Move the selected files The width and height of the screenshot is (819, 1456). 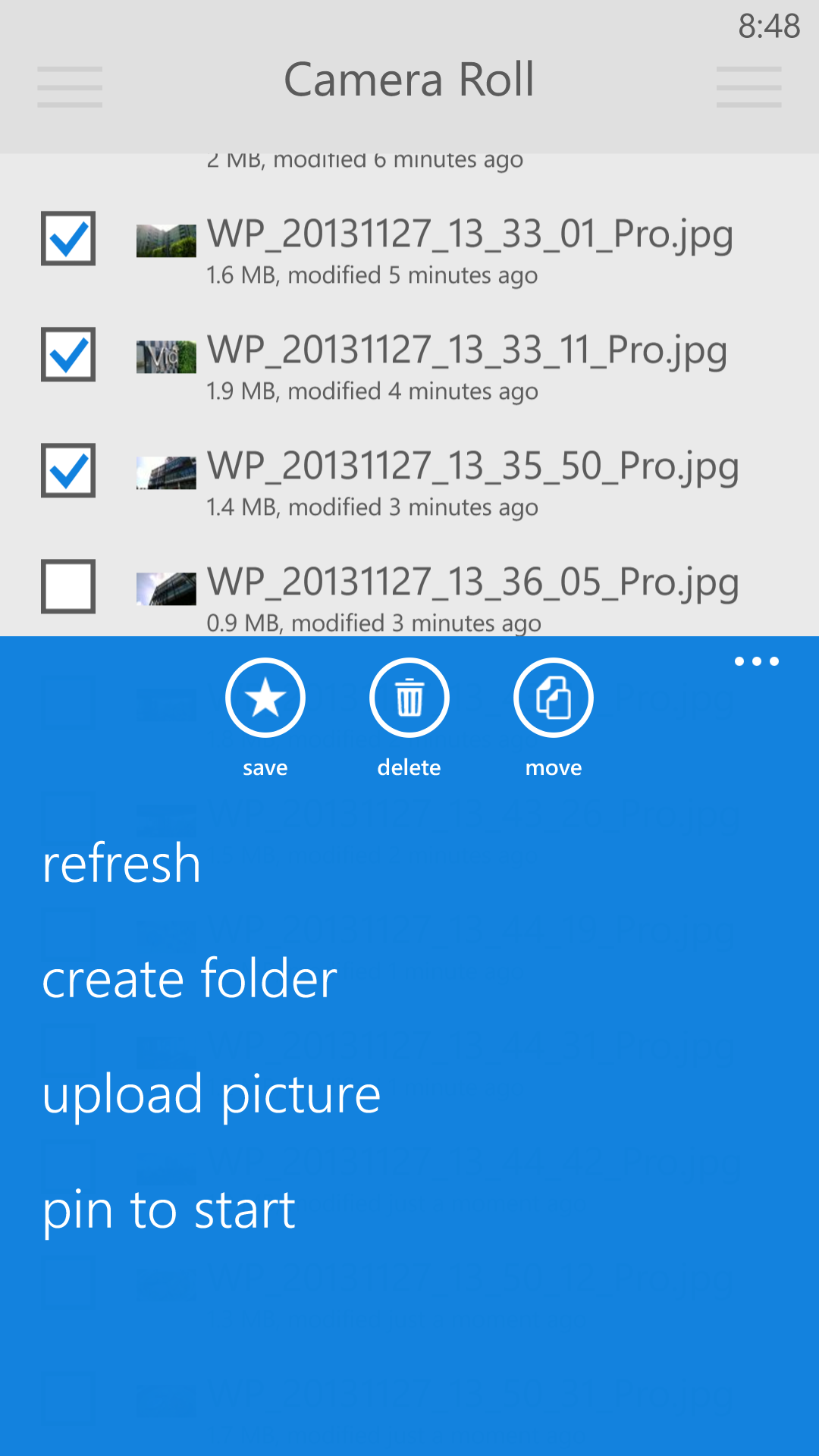(554, 698)
